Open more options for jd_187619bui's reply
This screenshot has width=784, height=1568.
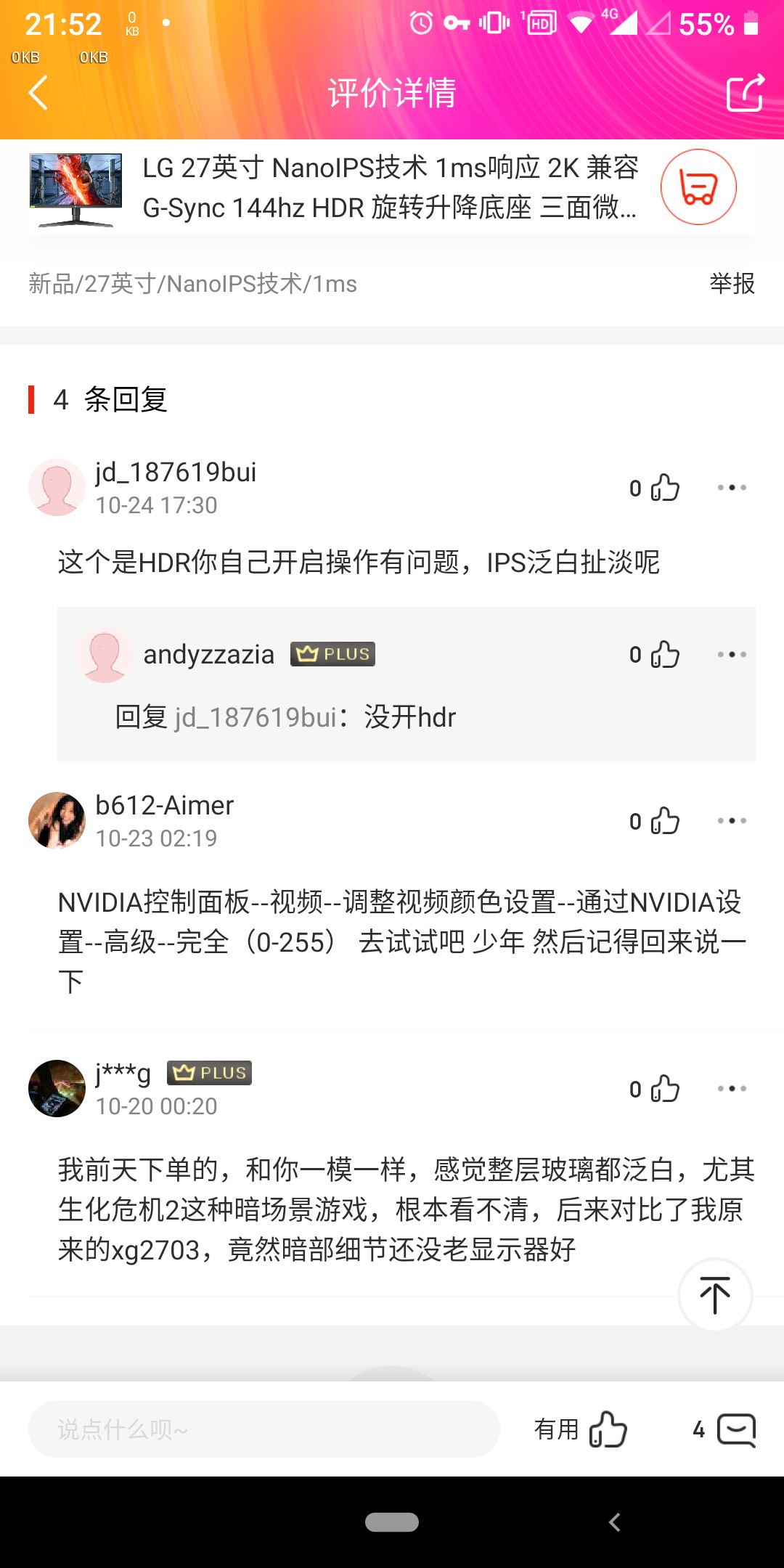click(732, 488)
